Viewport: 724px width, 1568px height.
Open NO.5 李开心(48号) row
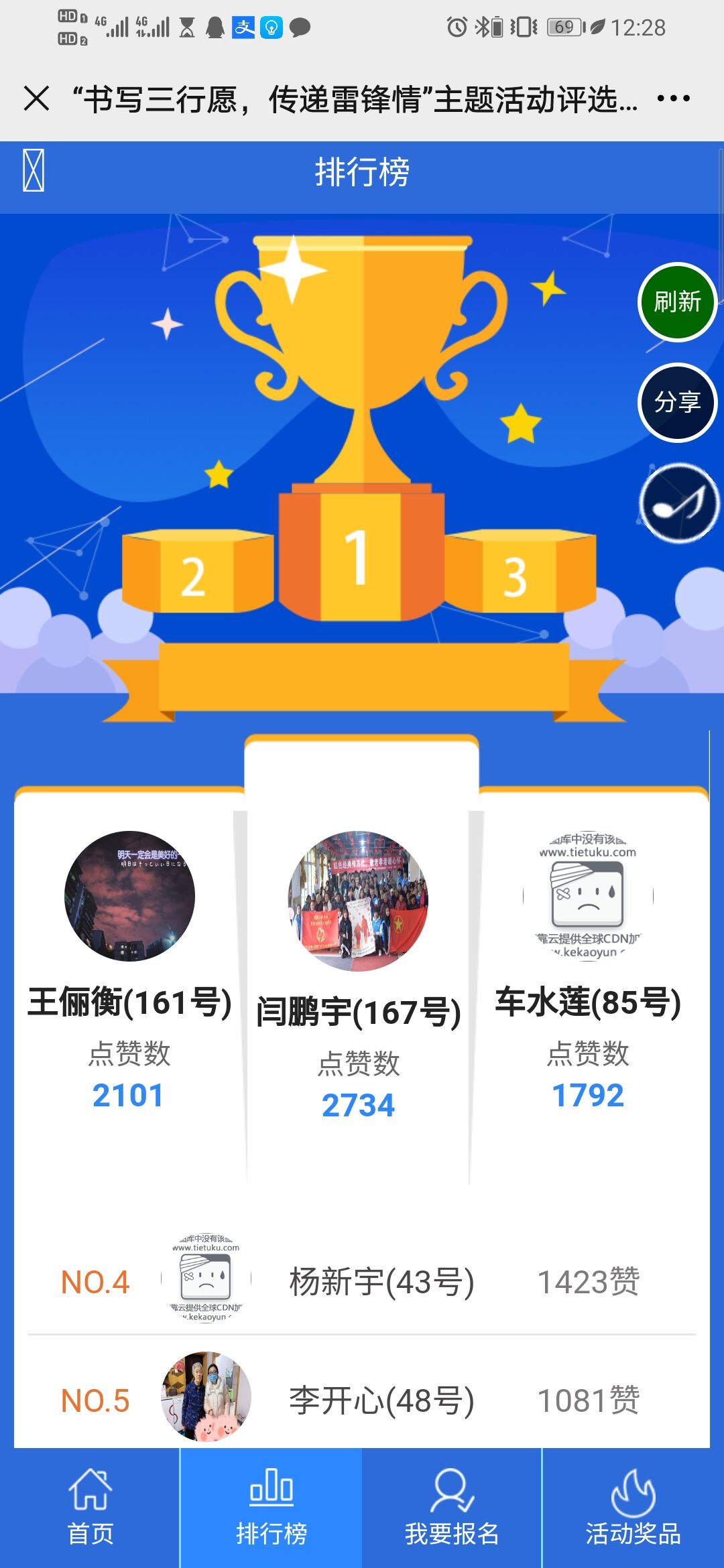362,1399
